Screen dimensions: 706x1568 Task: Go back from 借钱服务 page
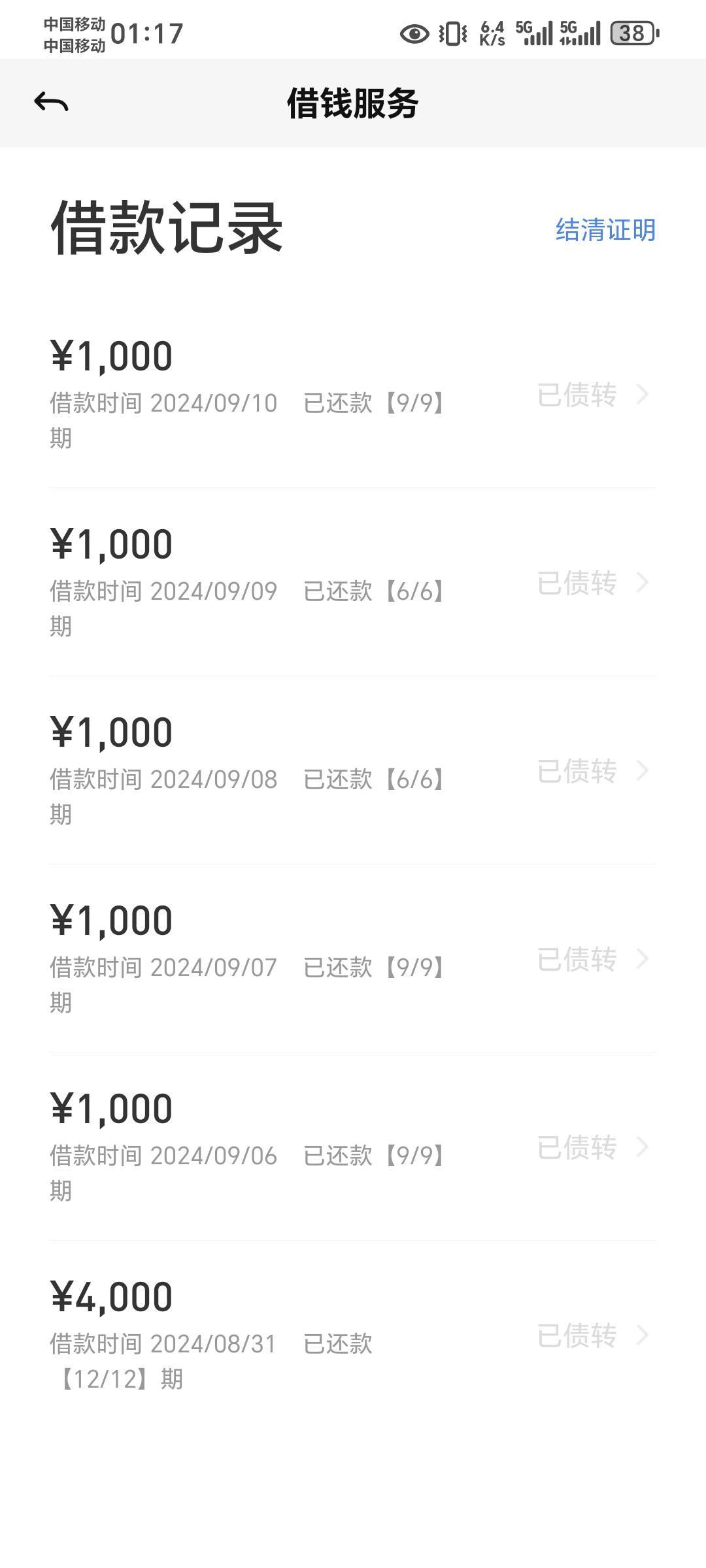(51, 103)
